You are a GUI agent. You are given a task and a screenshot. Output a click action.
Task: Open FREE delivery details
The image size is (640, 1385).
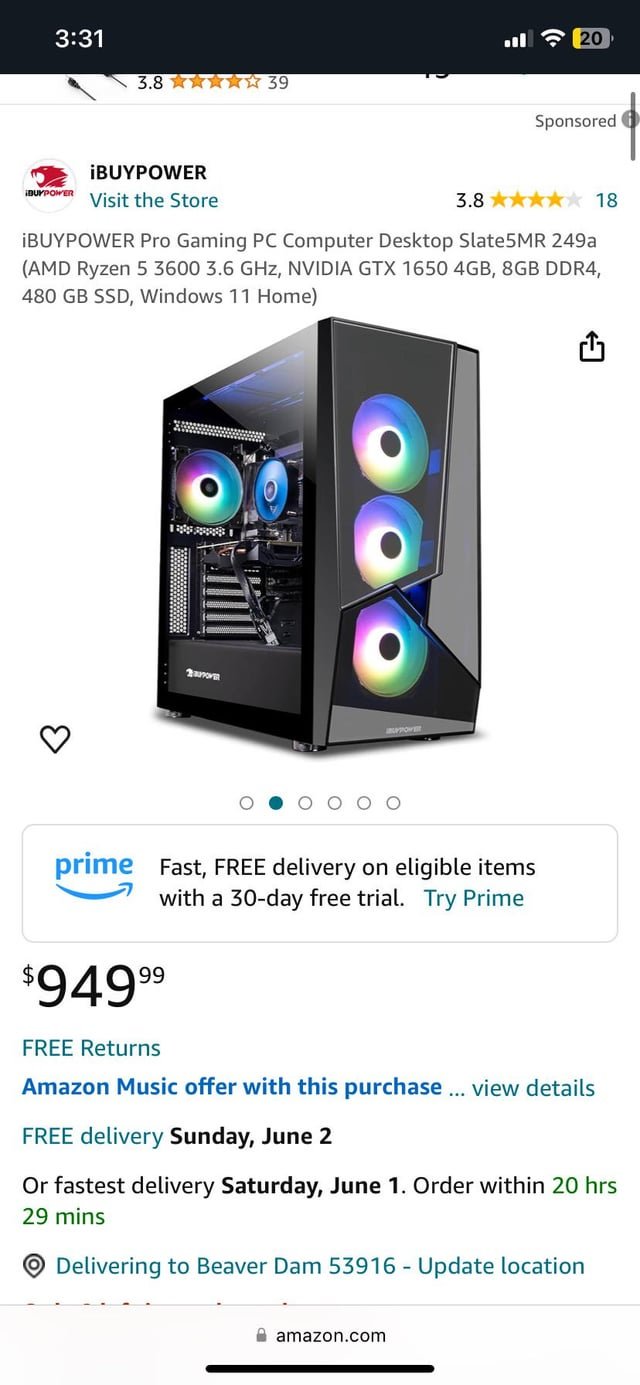pyautogui.click(x=92, y=1136)
